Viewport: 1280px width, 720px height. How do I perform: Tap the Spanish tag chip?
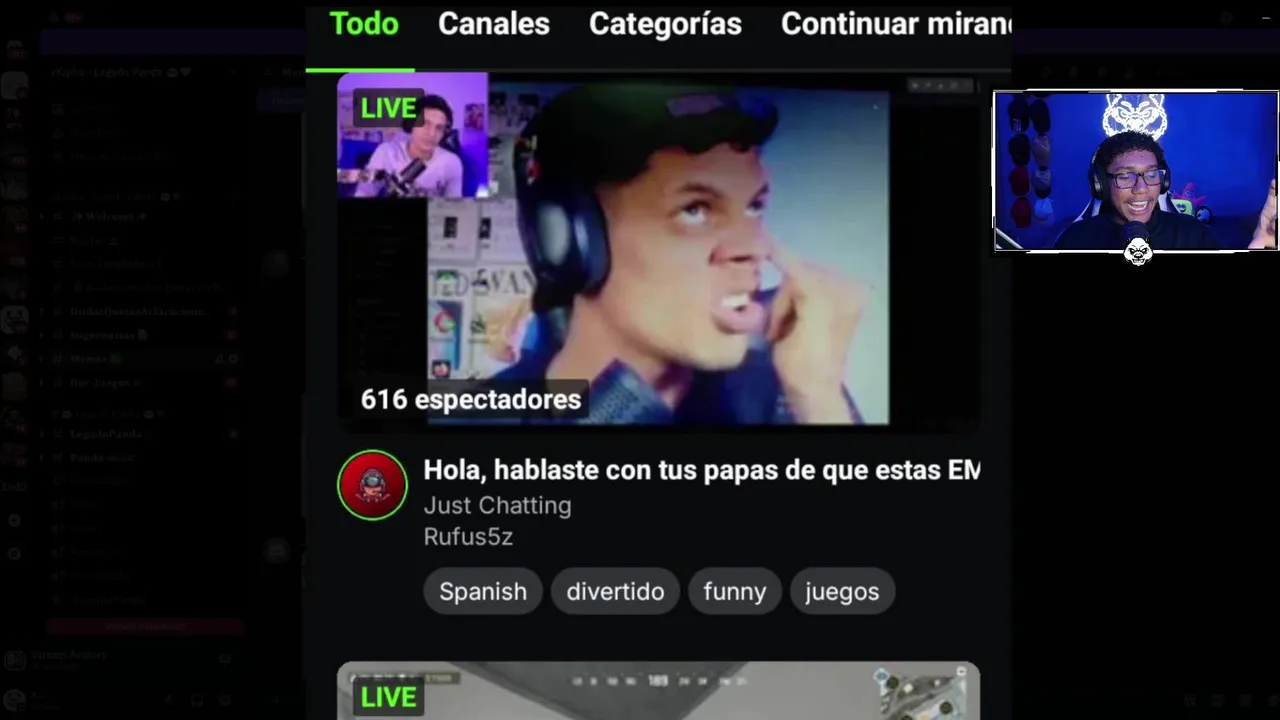pos(483,591)
